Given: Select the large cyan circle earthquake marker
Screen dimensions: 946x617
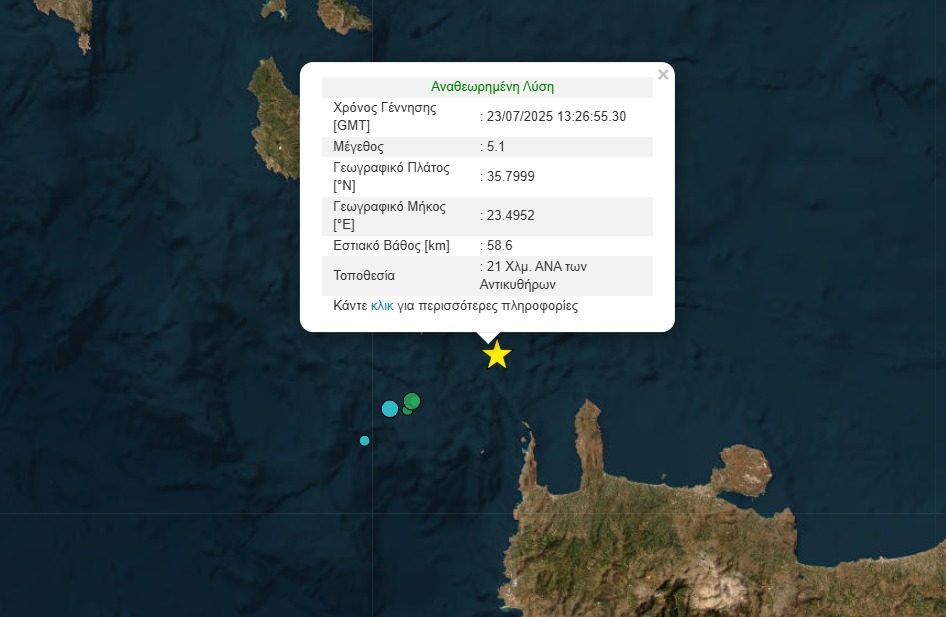Looking at the screenshot, I should 390,408.
